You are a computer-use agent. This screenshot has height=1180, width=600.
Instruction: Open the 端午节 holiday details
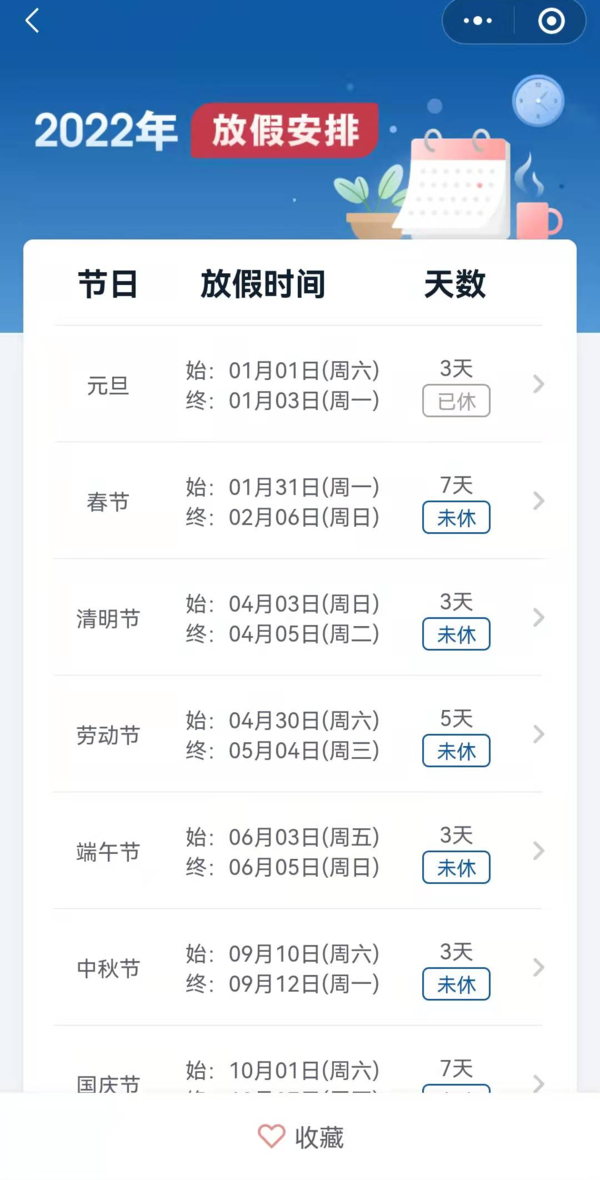tap(300, 852)
